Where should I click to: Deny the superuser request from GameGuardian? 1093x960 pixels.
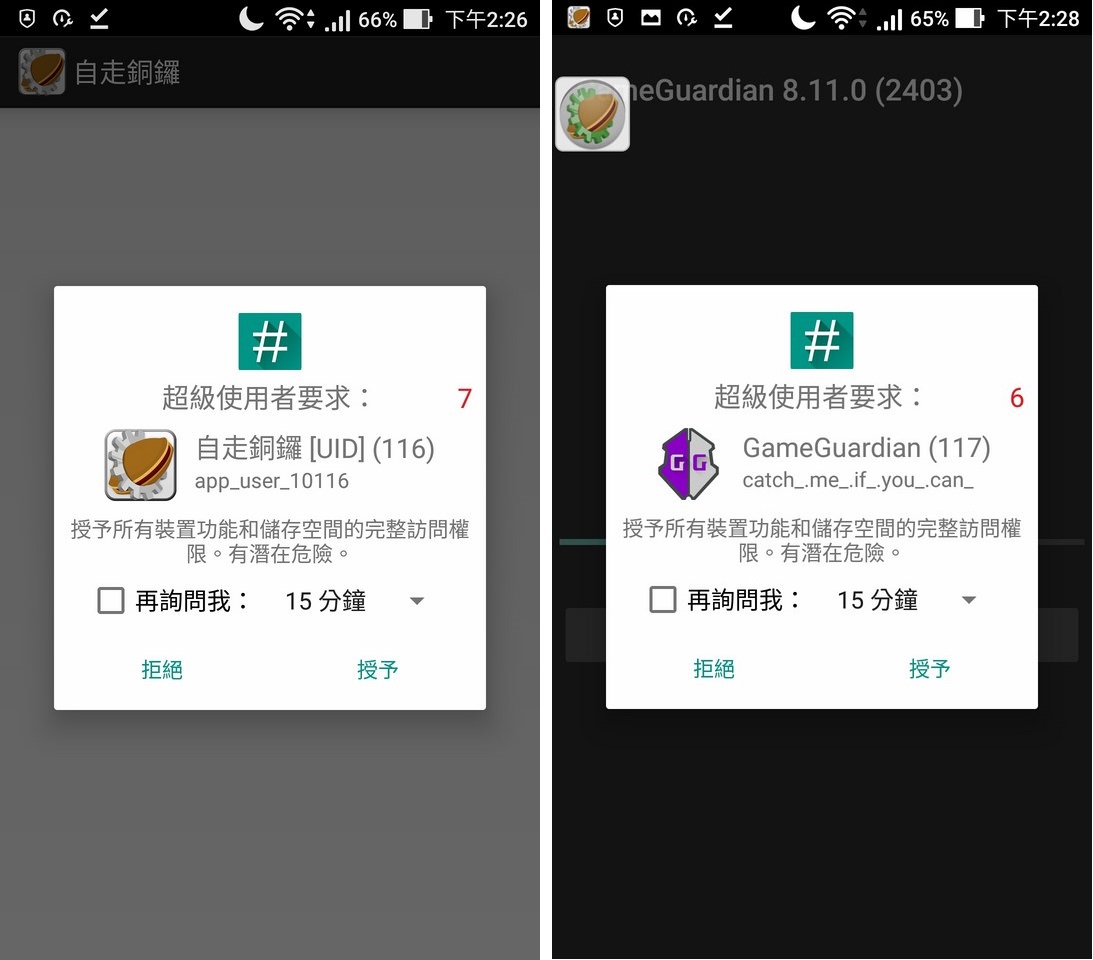tap(714, 669)
